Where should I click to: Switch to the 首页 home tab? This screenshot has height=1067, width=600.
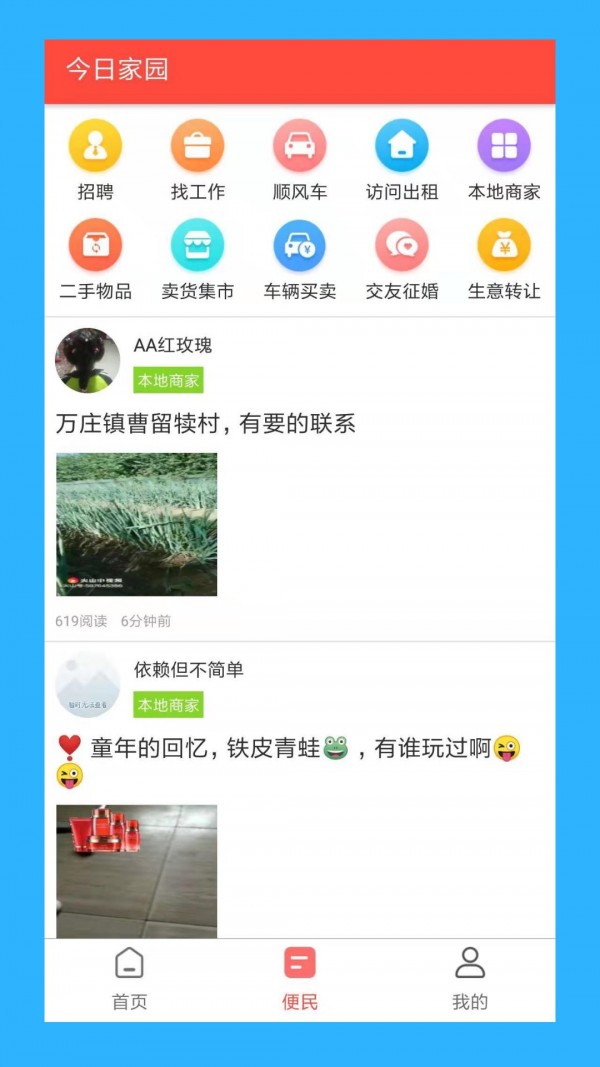(x=129, y=978)
